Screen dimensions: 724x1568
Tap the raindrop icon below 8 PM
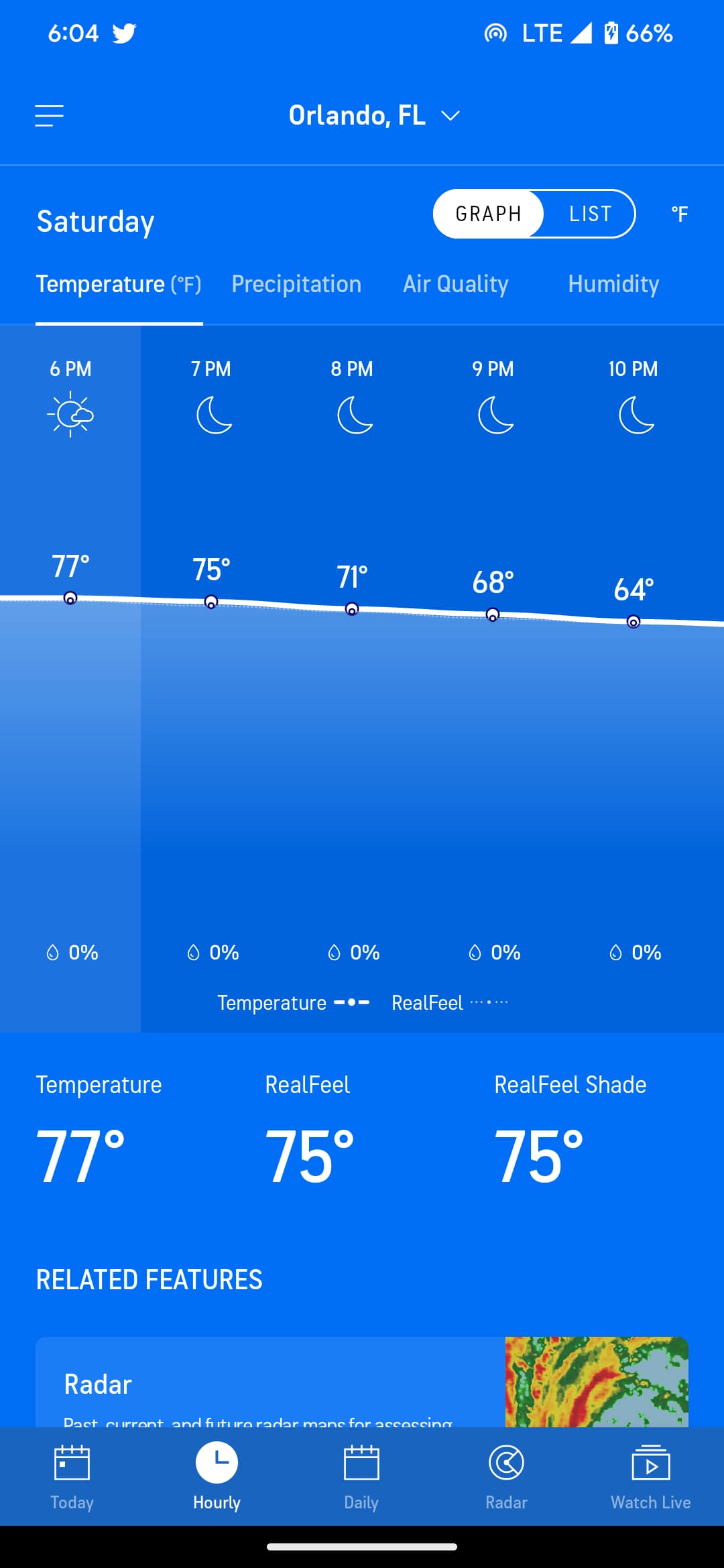[x=333, y=952]
